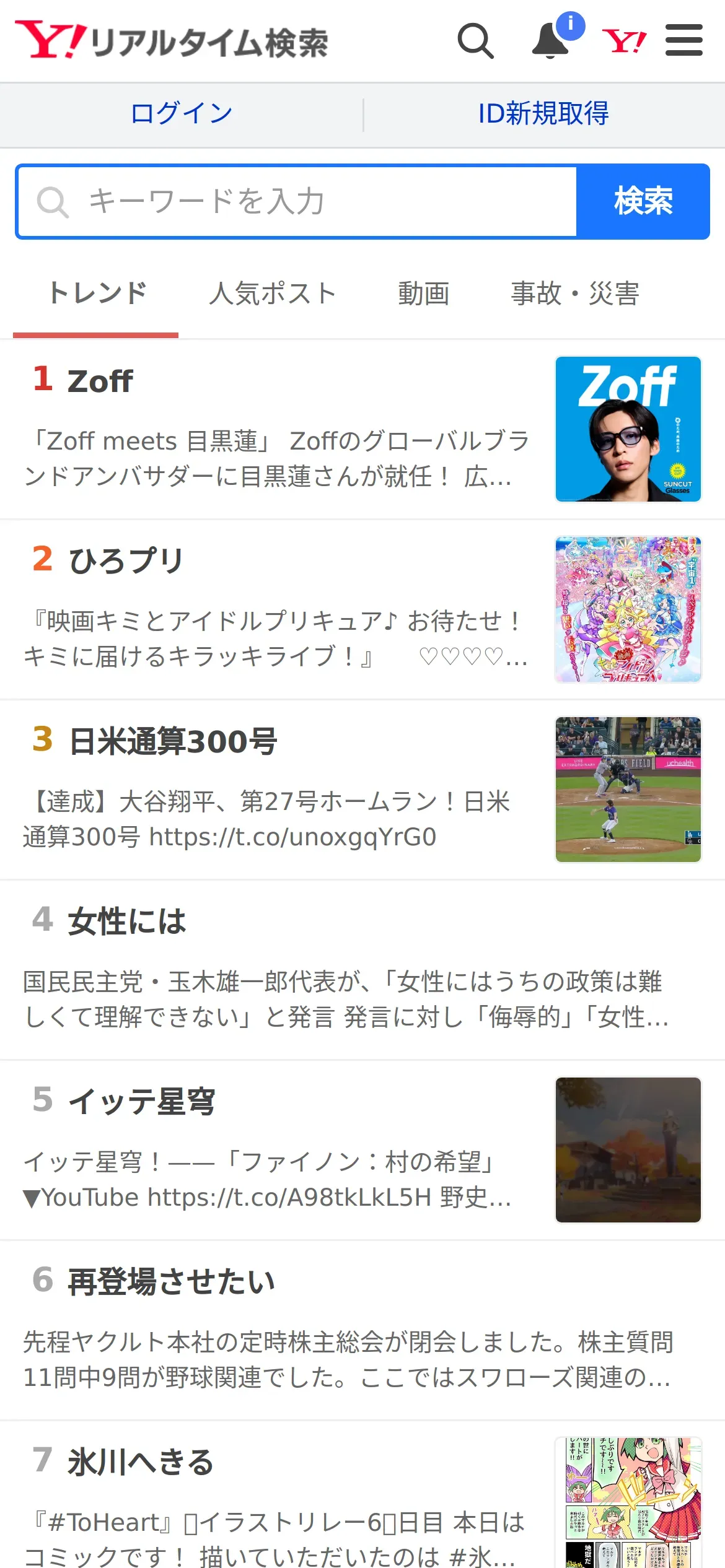725x1568 pixels.
Task: Focus the キーワードを入力 search field
Action: [x=297, y=202]
